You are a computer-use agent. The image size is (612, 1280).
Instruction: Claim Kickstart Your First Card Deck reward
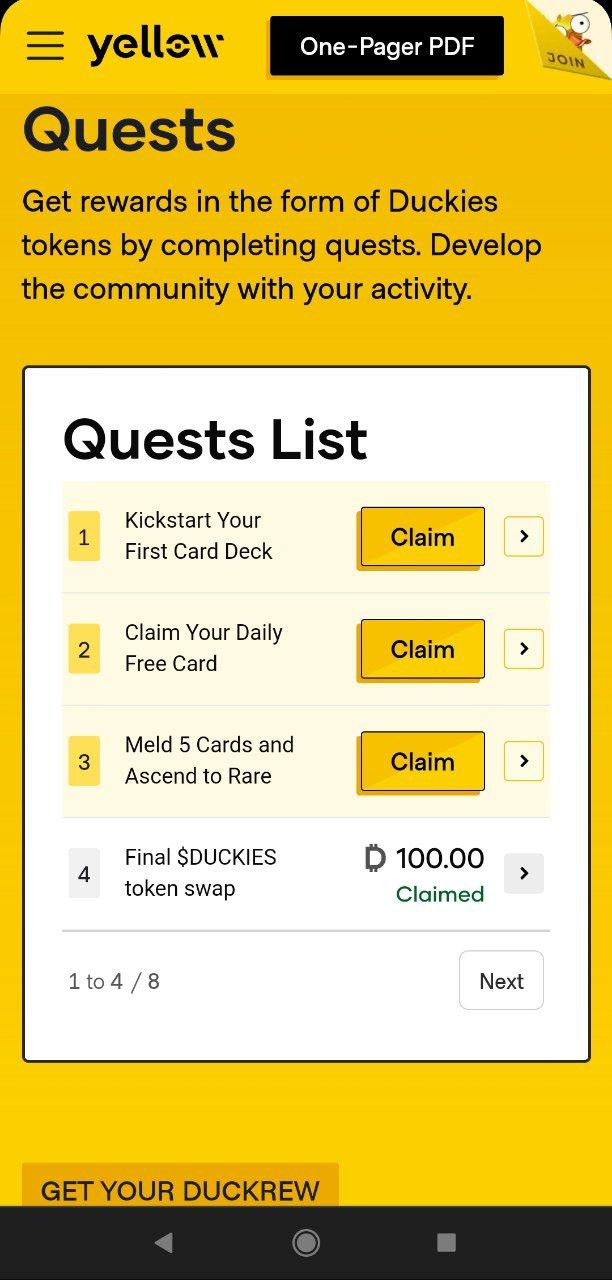coord(422,537)
